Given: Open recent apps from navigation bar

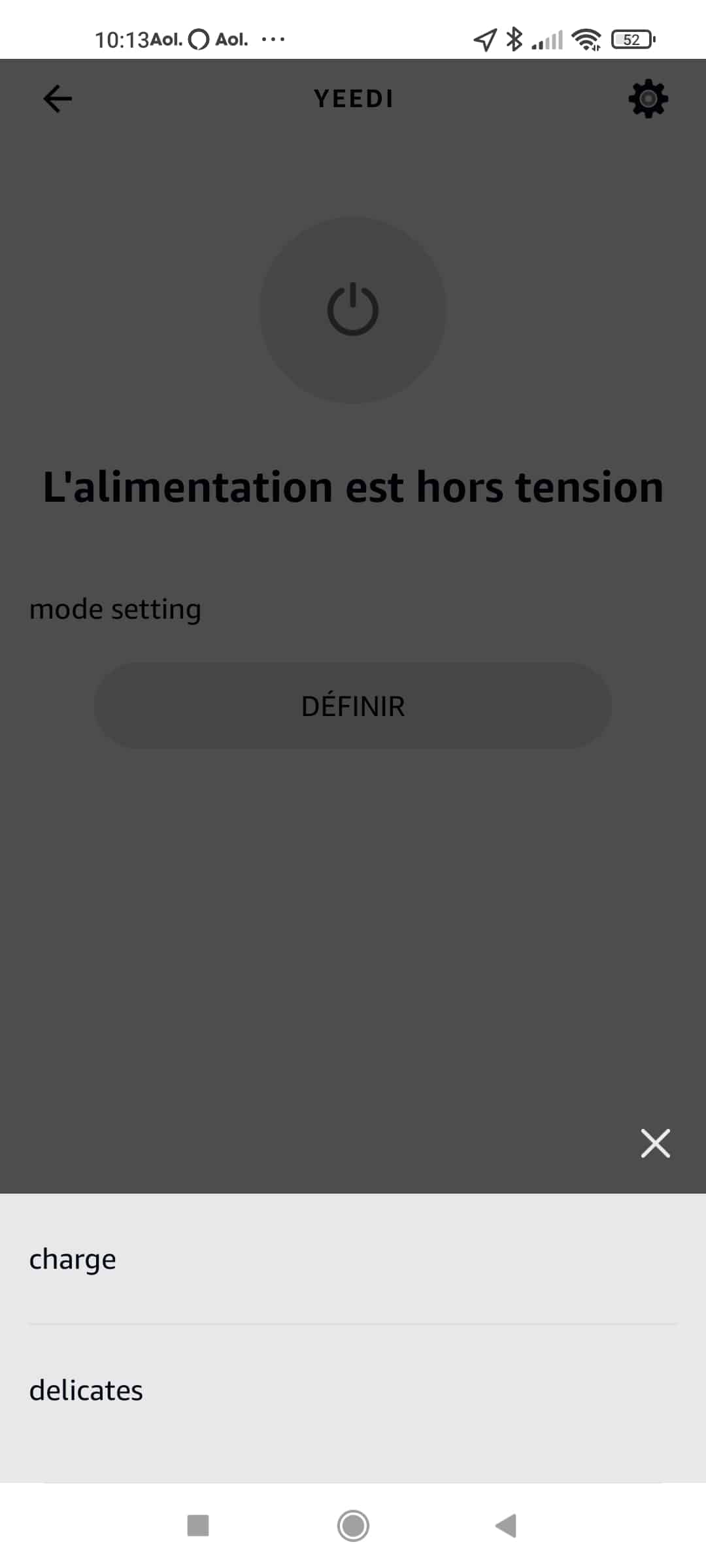Looking at the screenshot, I should [x=198, y=1526].
